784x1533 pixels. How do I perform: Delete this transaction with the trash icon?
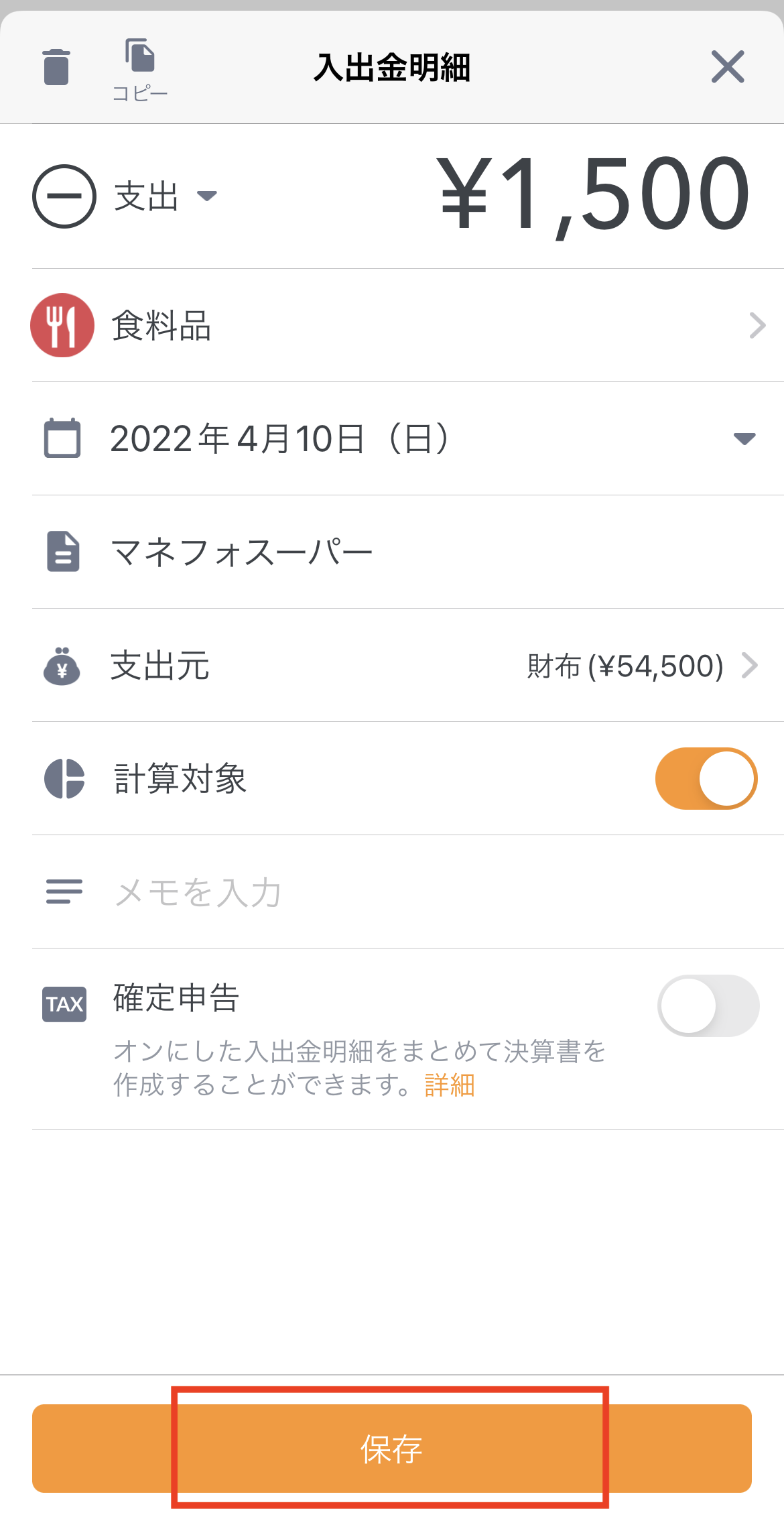[56, 67]
